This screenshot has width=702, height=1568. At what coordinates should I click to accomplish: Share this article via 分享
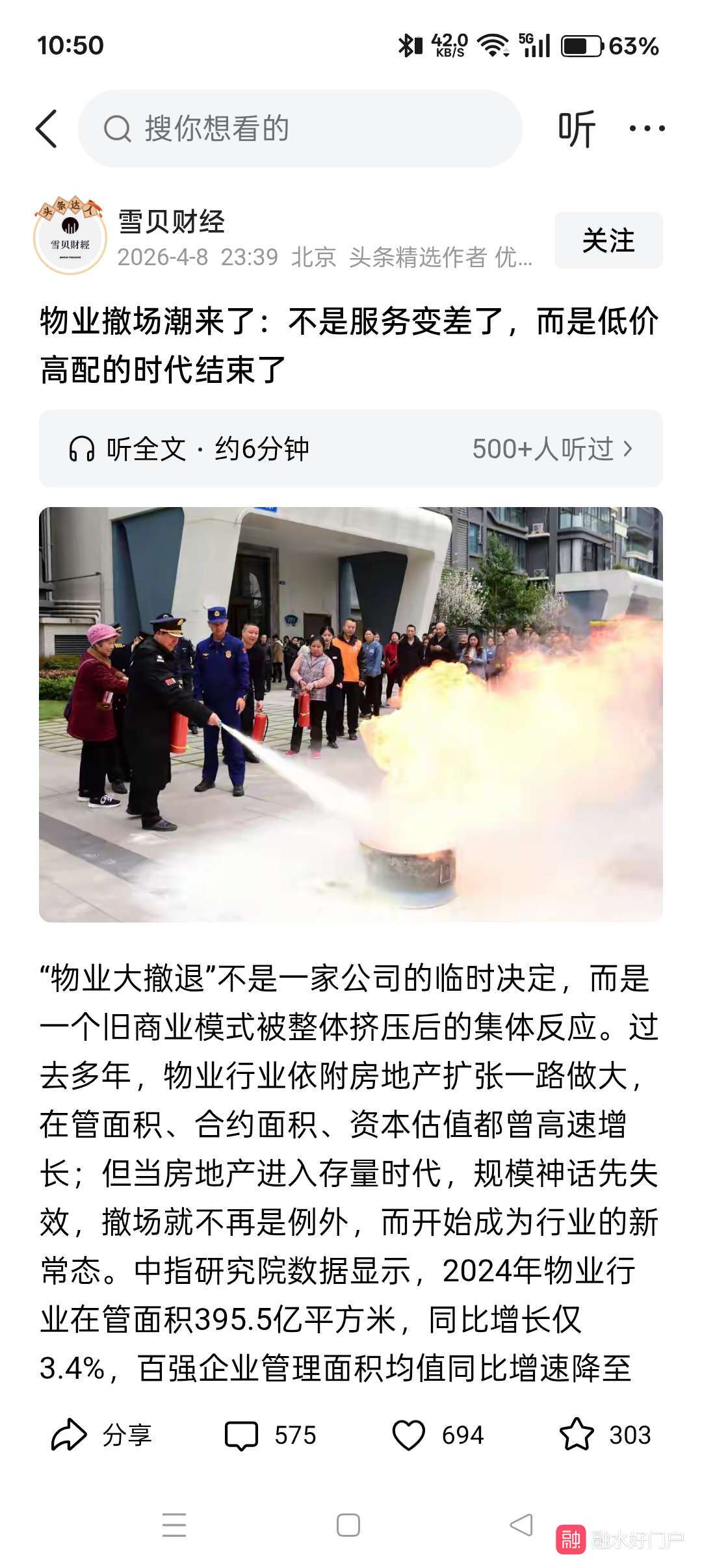102,1435
